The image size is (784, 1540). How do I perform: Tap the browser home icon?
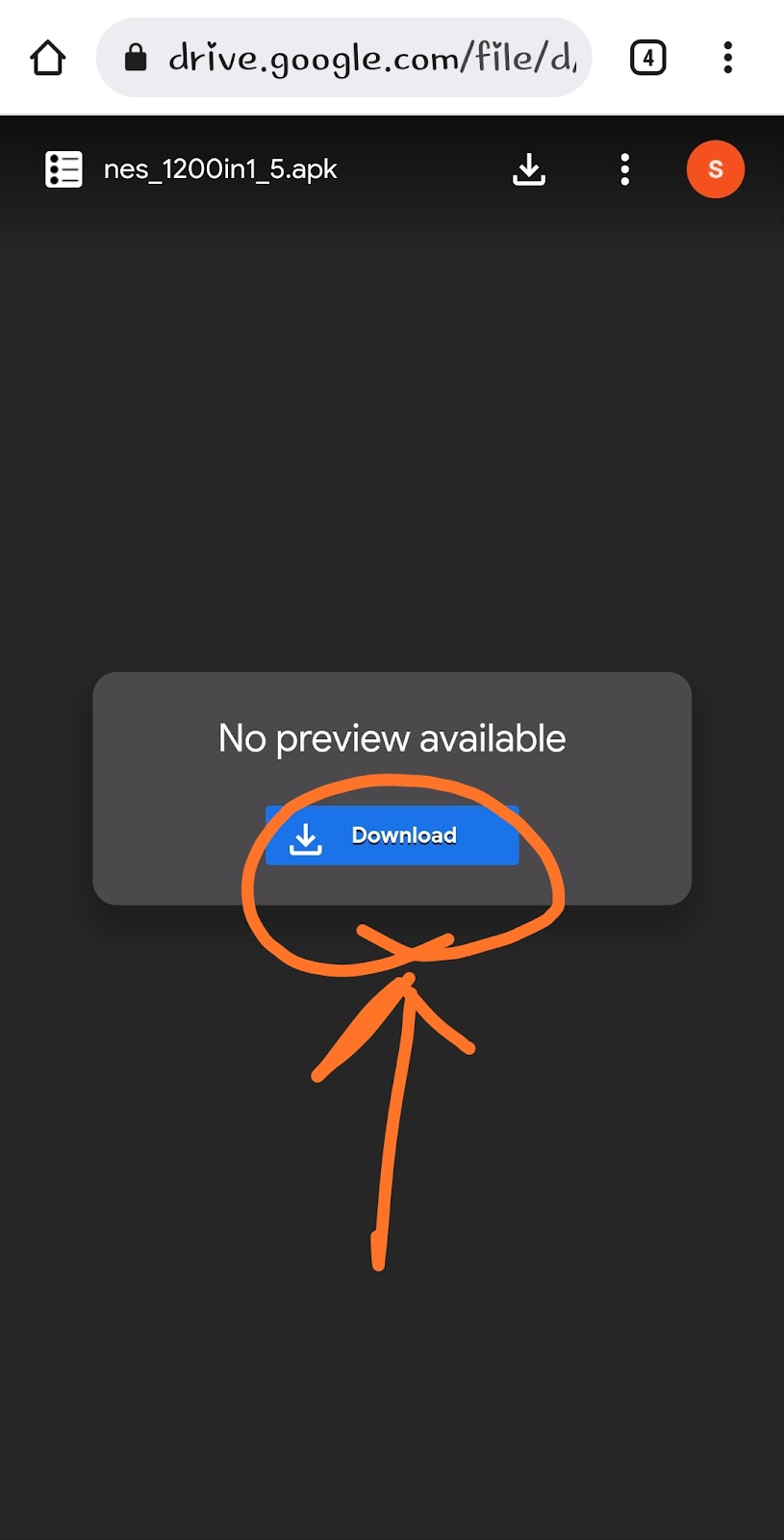(47, 58)
